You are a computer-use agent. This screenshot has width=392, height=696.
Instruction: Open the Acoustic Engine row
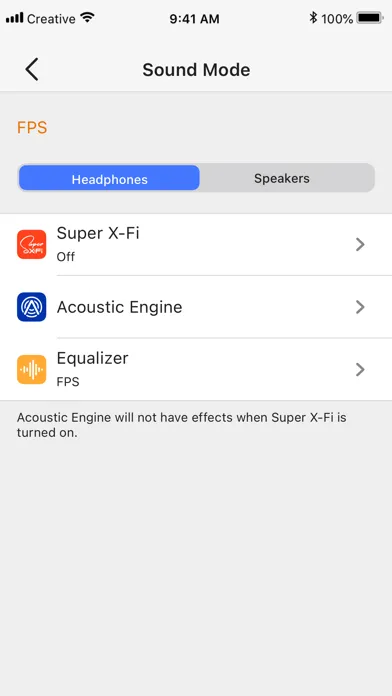coord(196,307)
